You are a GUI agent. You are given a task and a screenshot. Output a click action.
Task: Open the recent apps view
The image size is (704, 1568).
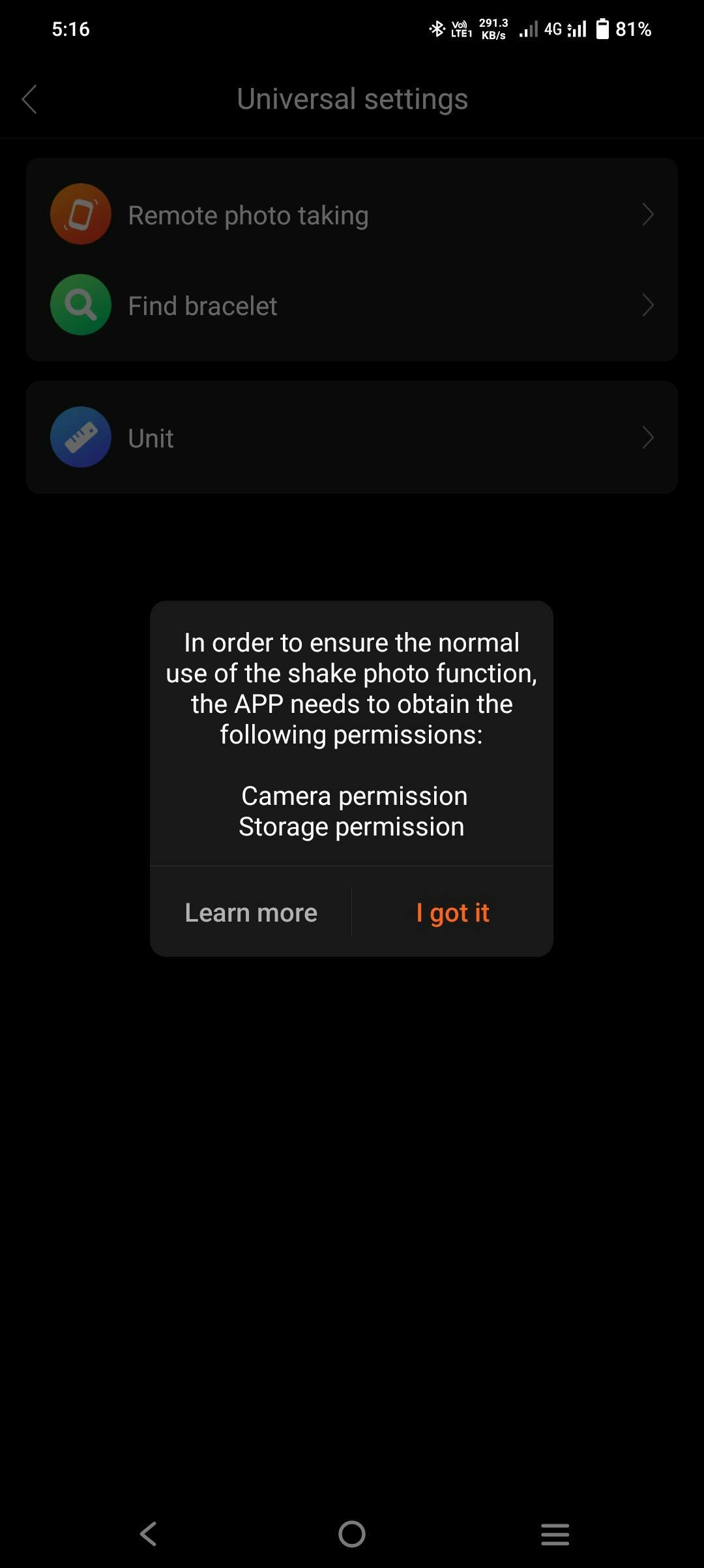coord(555,1534)
